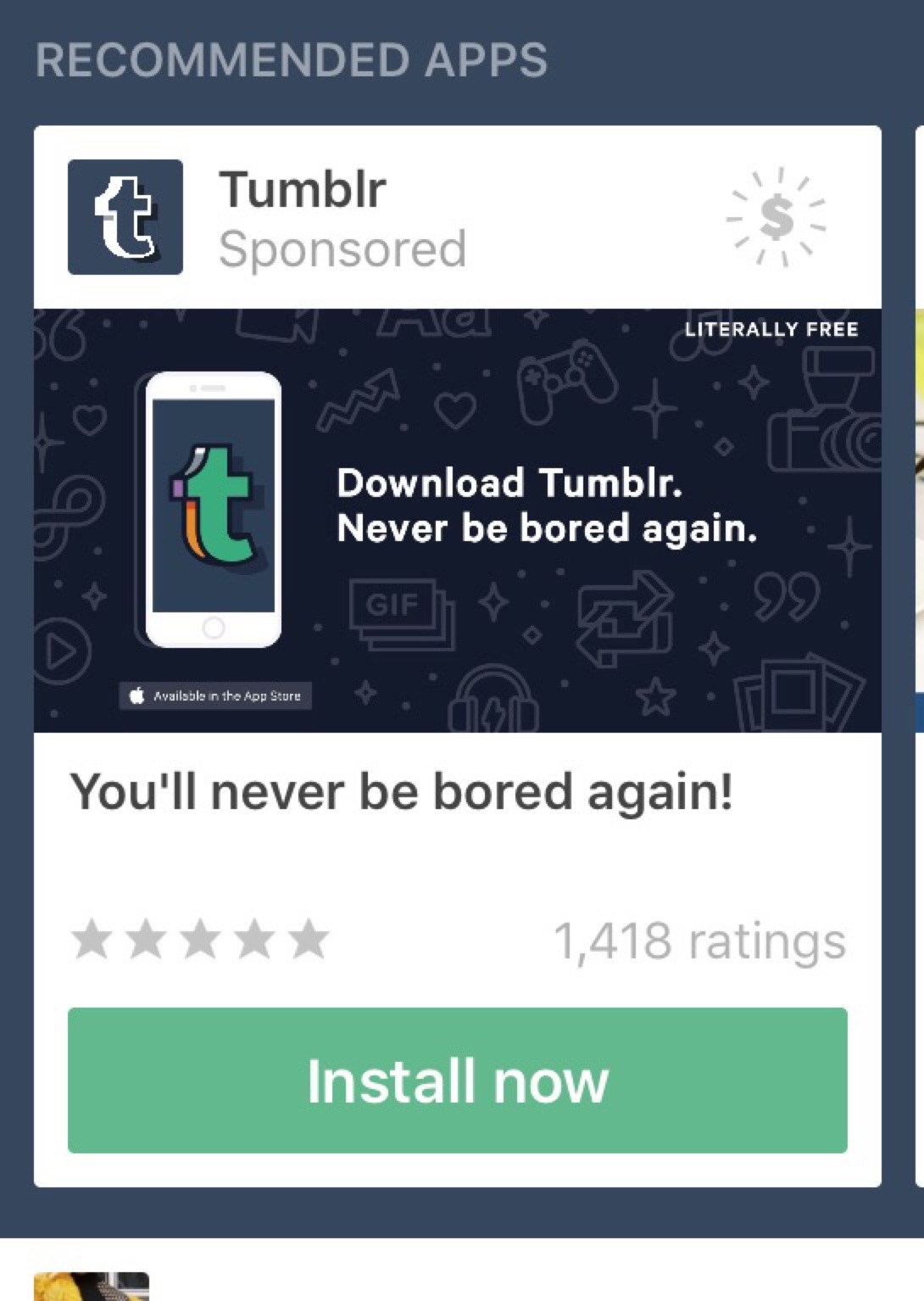Open the Tumblr app icon in the card header
Image resolution: width=924 pixels, height=1301 pixels.
[125, 217]
